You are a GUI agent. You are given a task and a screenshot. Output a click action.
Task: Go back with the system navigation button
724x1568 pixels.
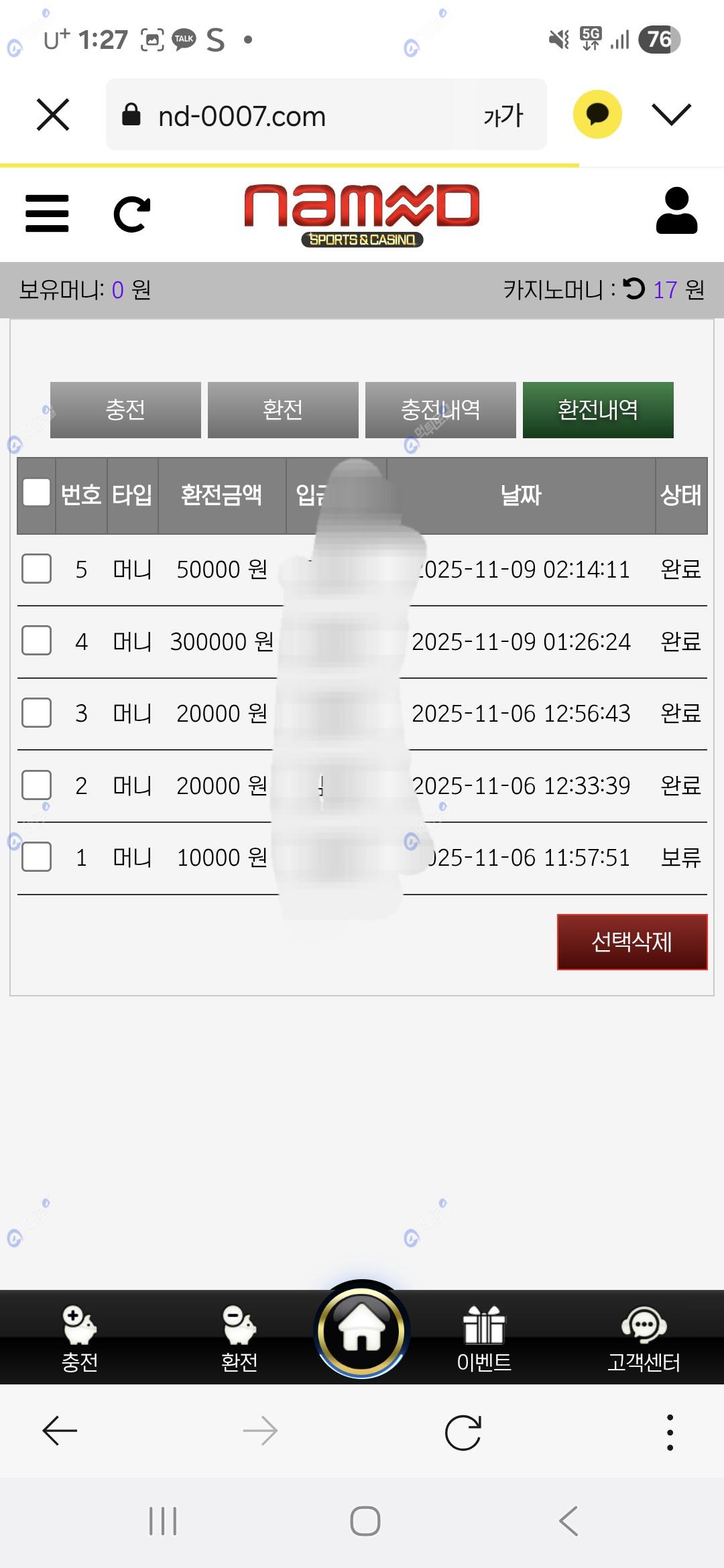point(568,1521)
